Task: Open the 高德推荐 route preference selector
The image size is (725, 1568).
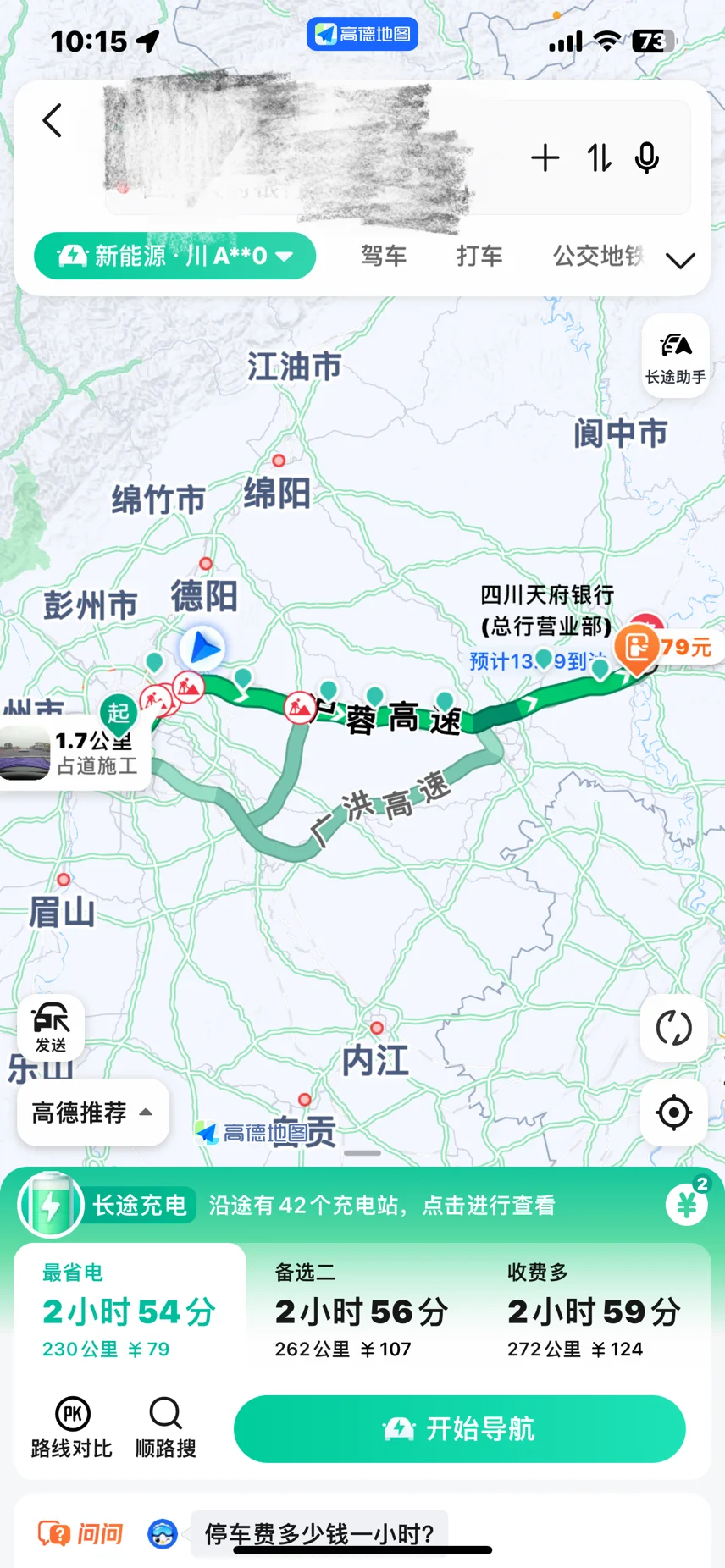Action: pyautogui.click(x=92, y=1113)
